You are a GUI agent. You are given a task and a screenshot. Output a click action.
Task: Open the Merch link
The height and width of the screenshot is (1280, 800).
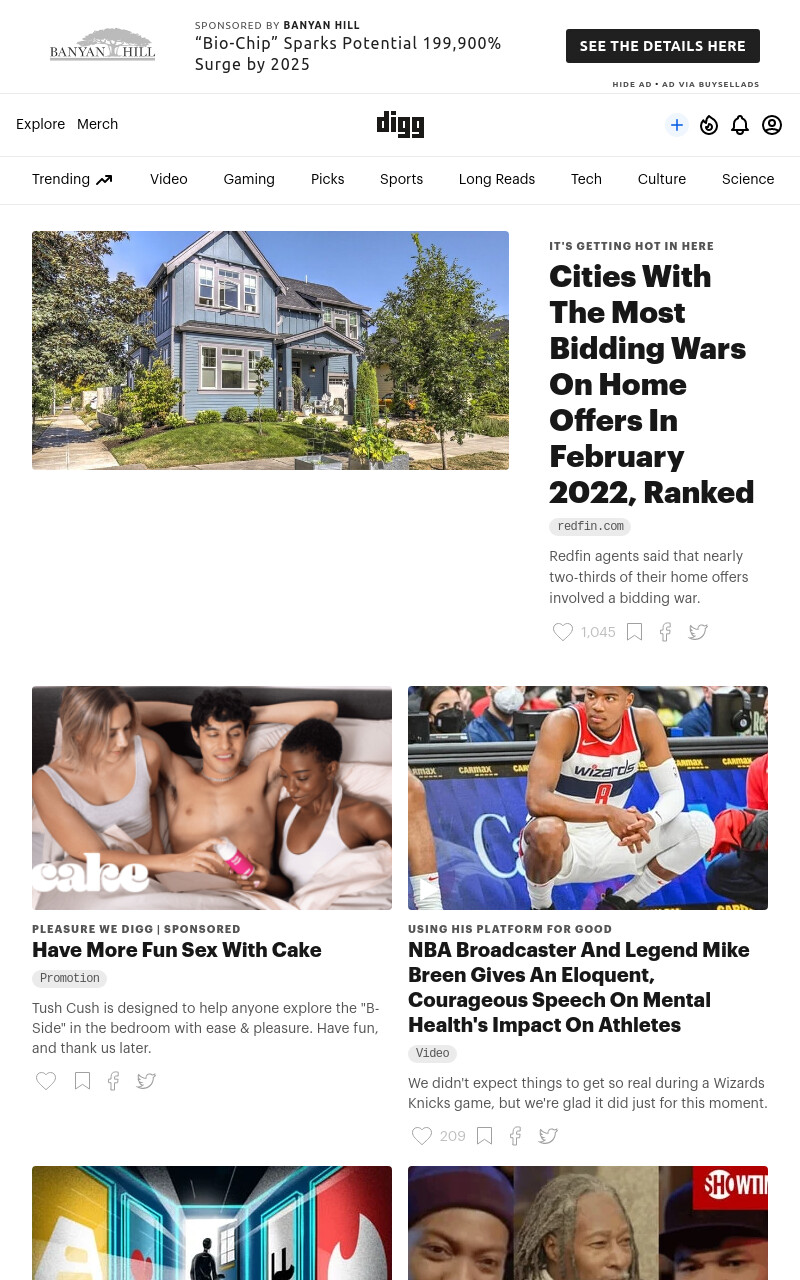pyautogui.click(x=97, y=124)
